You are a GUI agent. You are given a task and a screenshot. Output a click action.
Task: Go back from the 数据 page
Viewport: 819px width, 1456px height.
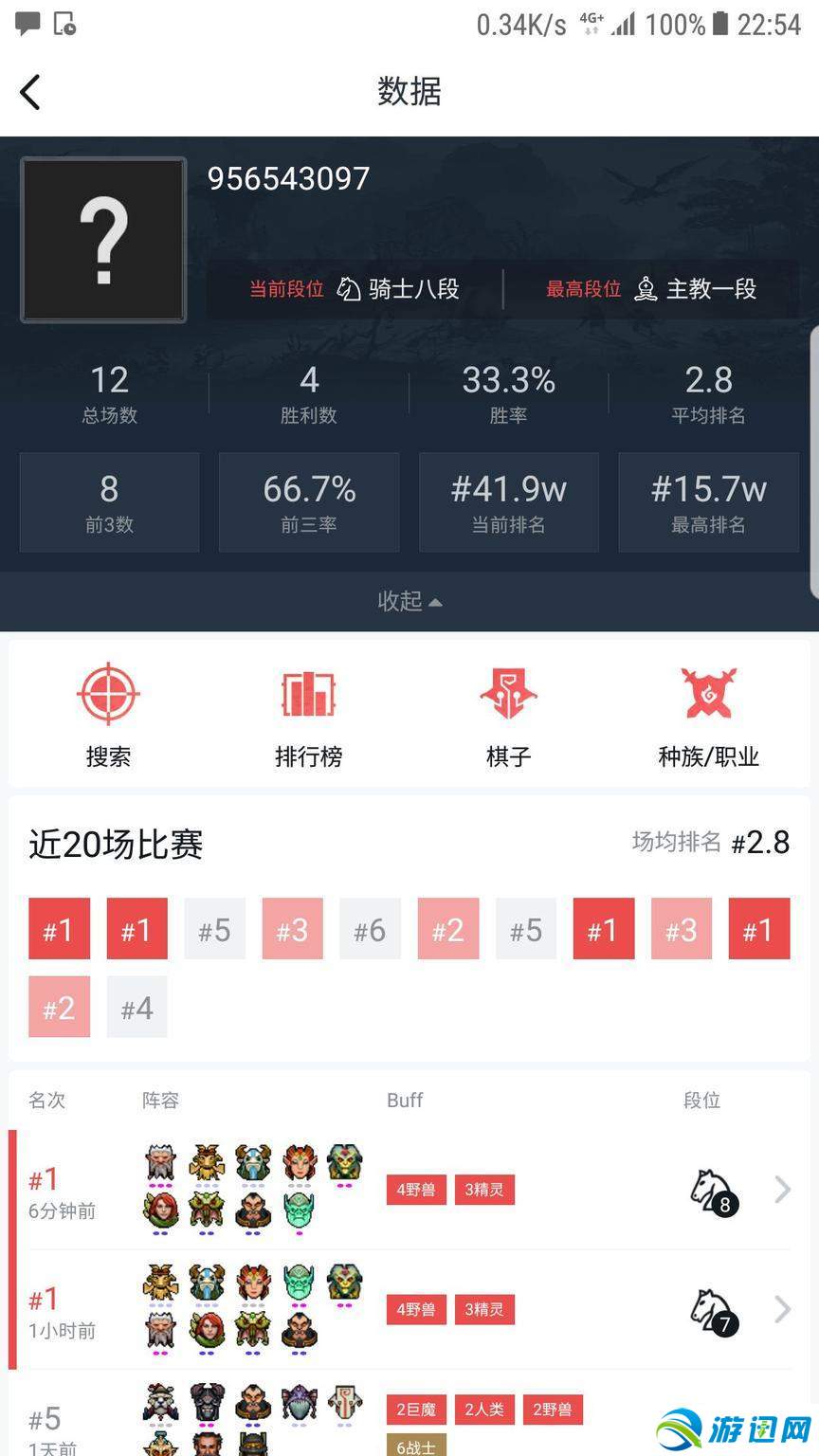click(30, 93)
